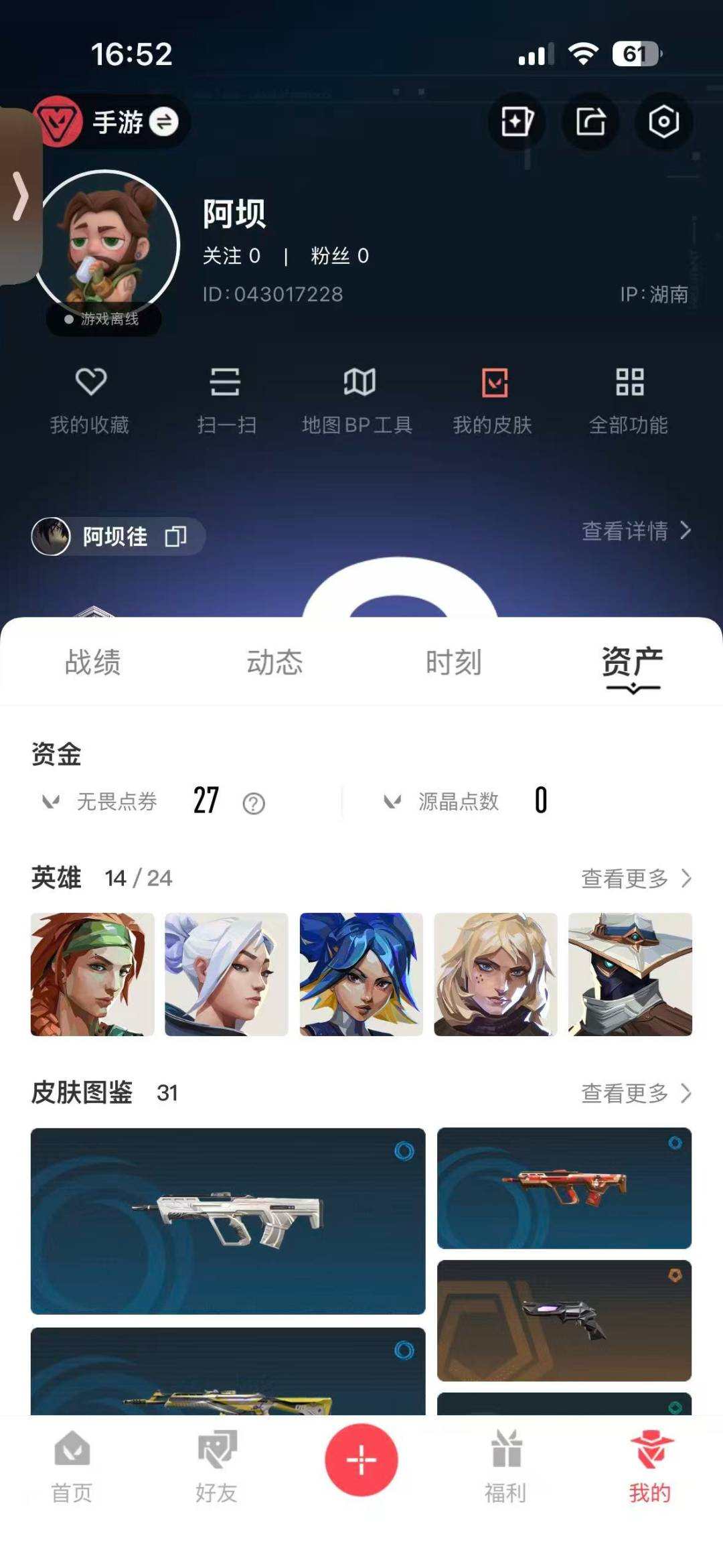This screenshot has height=1568, width=723.
Task: Tap the card icon near top right
Action: point(517,121)
